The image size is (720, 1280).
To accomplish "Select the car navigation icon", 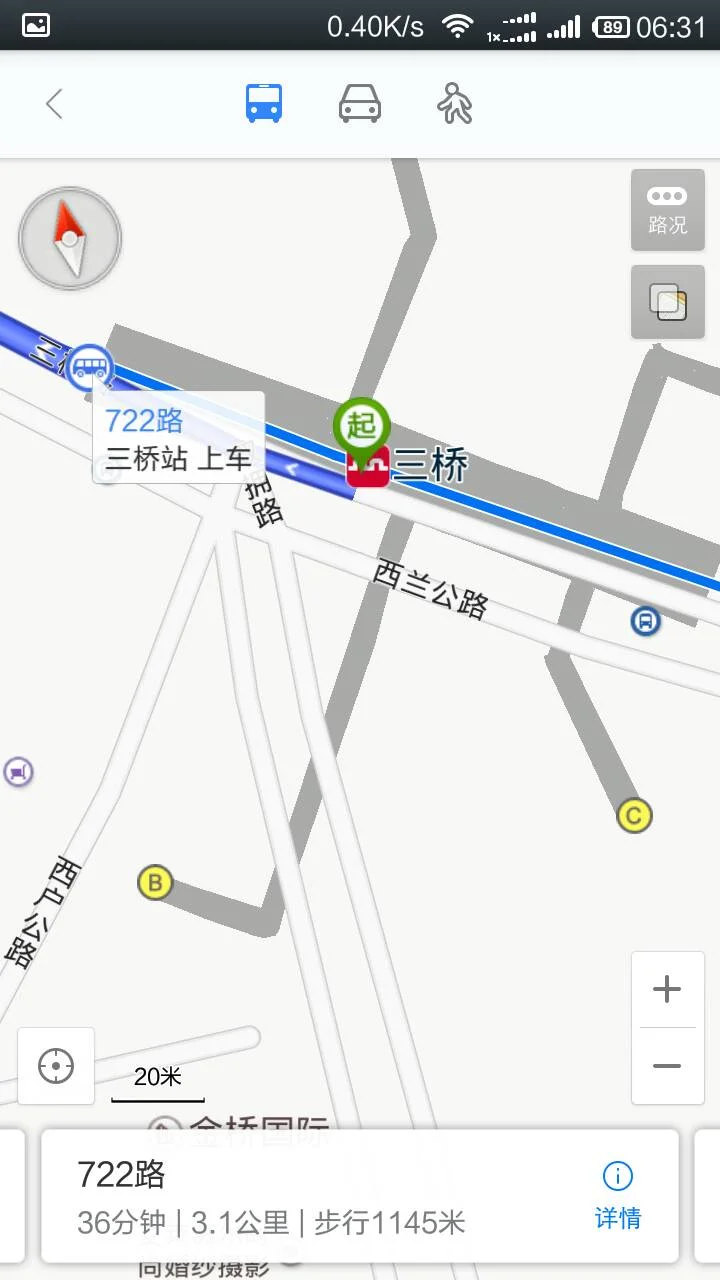I will tap(359, 103).
